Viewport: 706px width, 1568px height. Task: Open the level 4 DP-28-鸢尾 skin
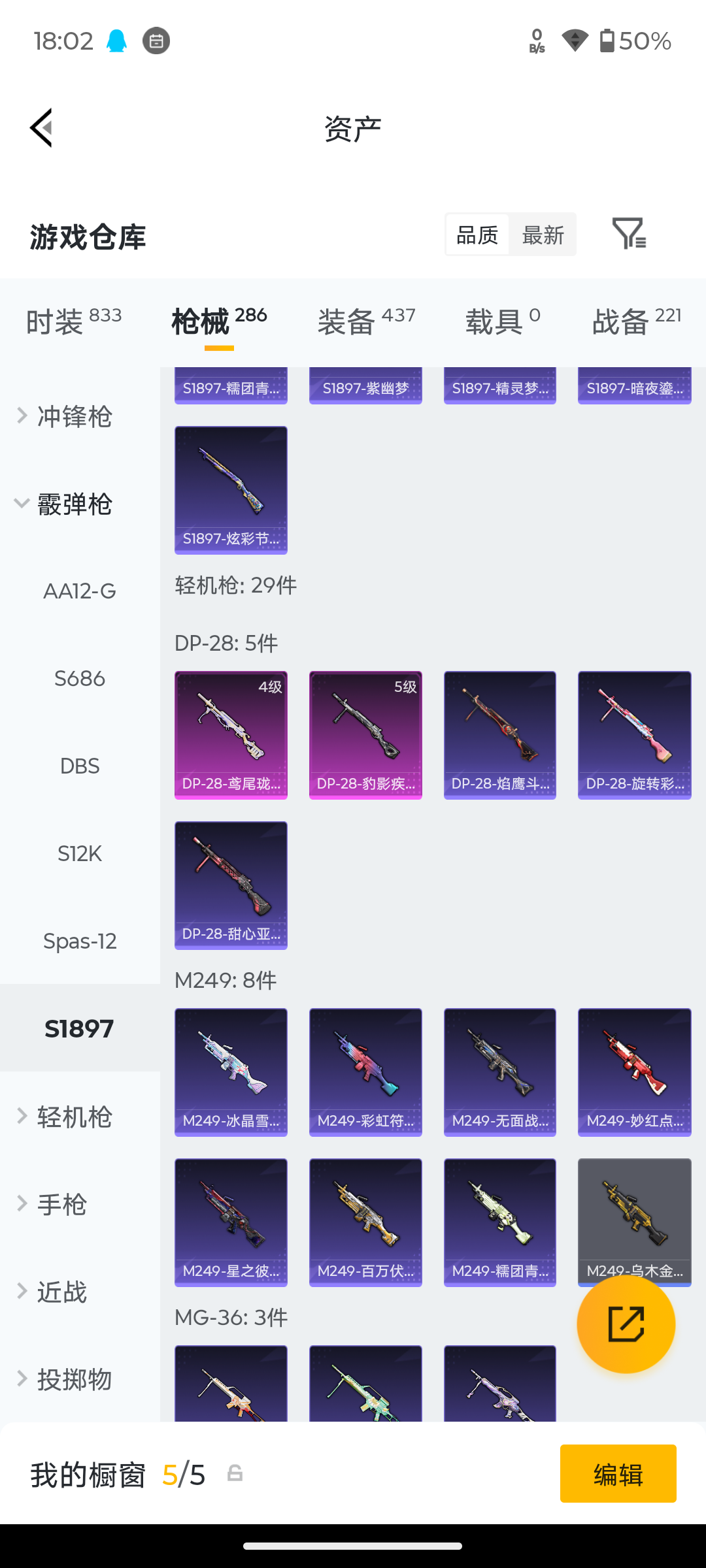[231, 735]
